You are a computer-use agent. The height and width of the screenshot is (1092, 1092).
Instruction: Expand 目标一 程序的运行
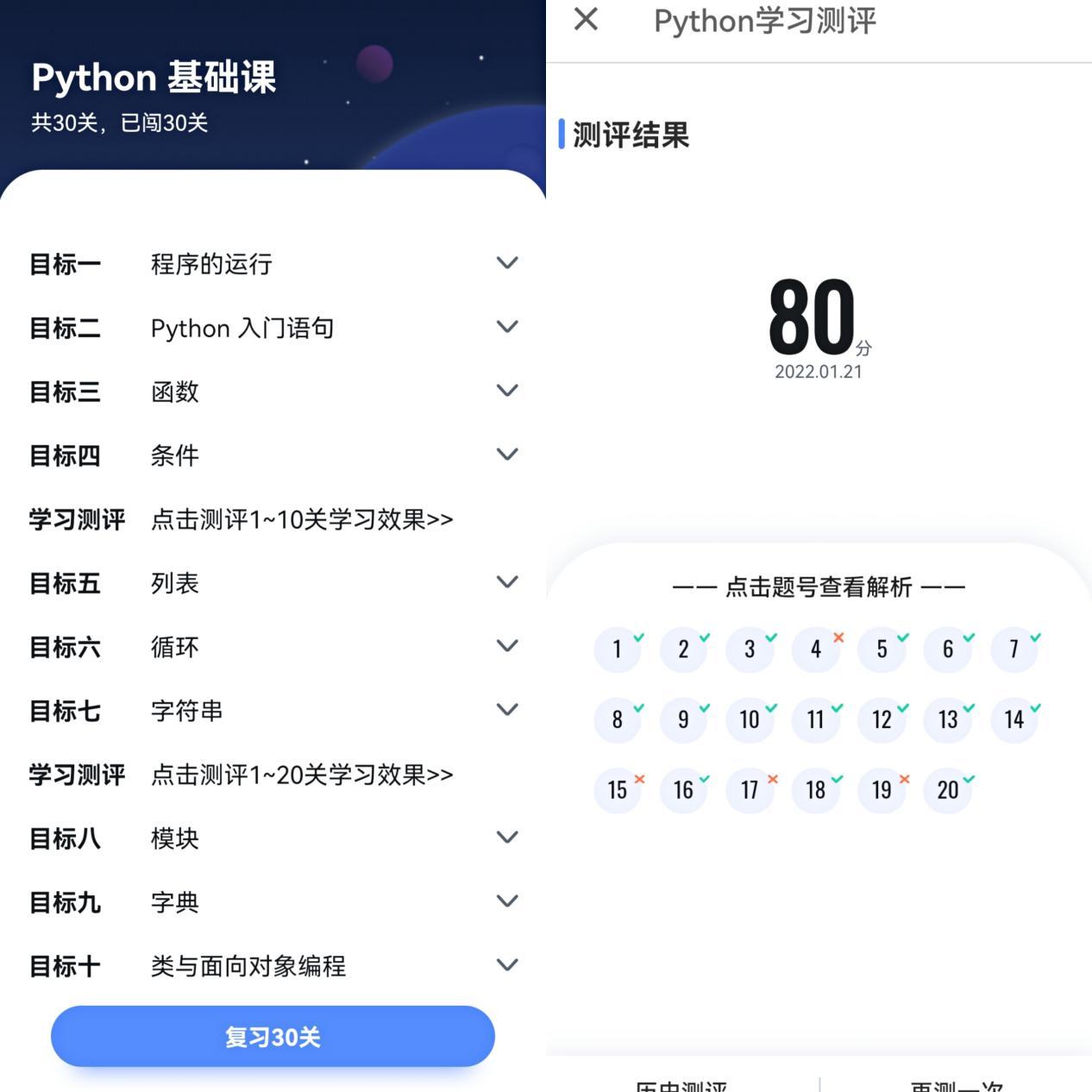coord(507,263)
